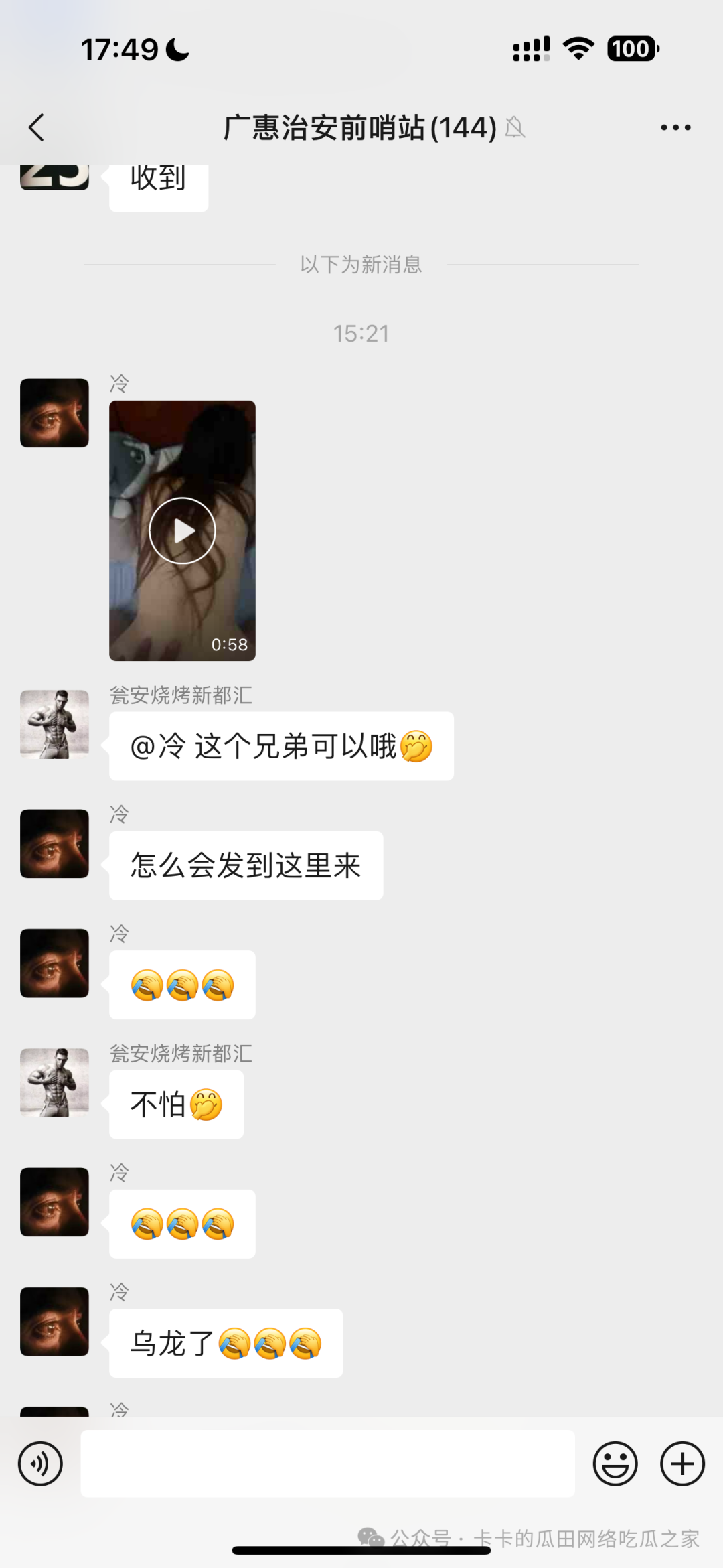The image size is (723, 1568).
Task: Tap the message '乌龙了' bubble
Action: coord(225,1342)
